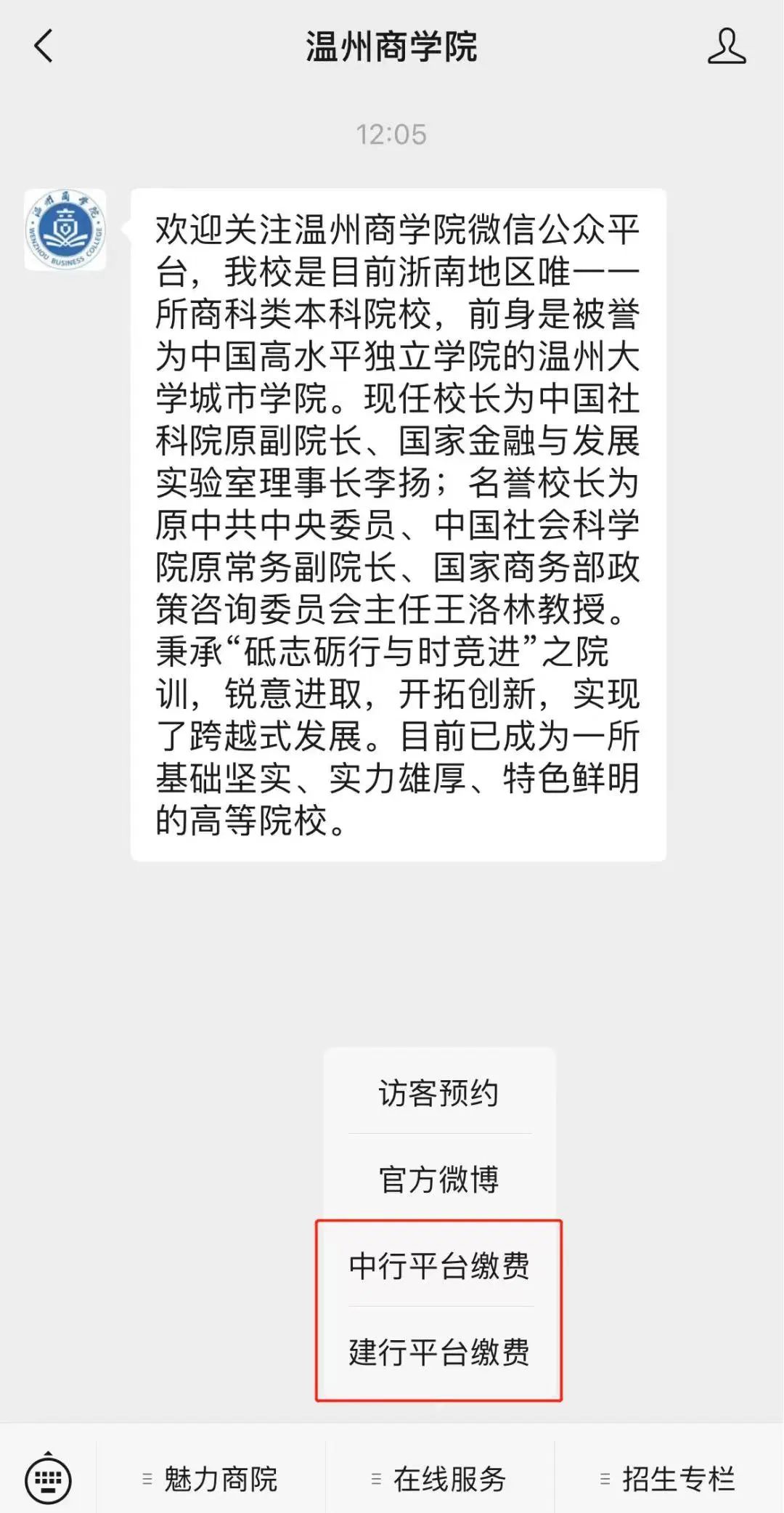Open the 招生专栏 menu
The width and height of the screenshot is (784, 1513).
tap(668, 1479)
